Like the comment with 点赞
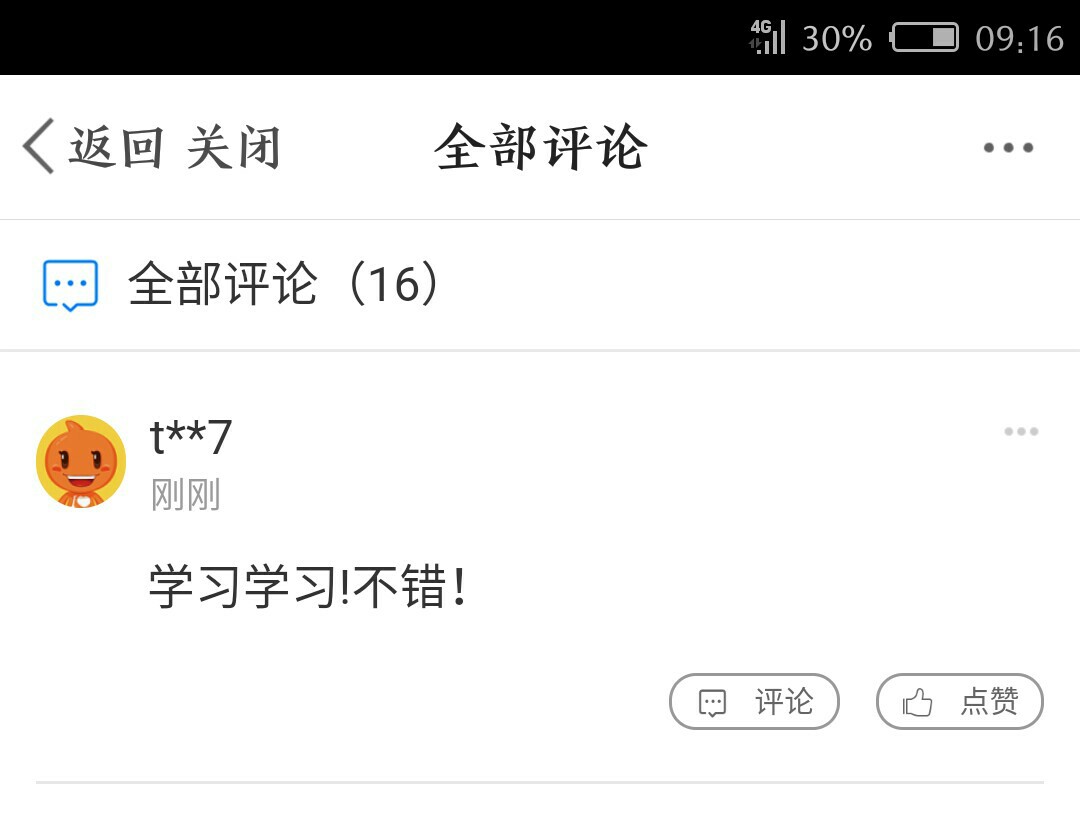 tap(959, 702)
